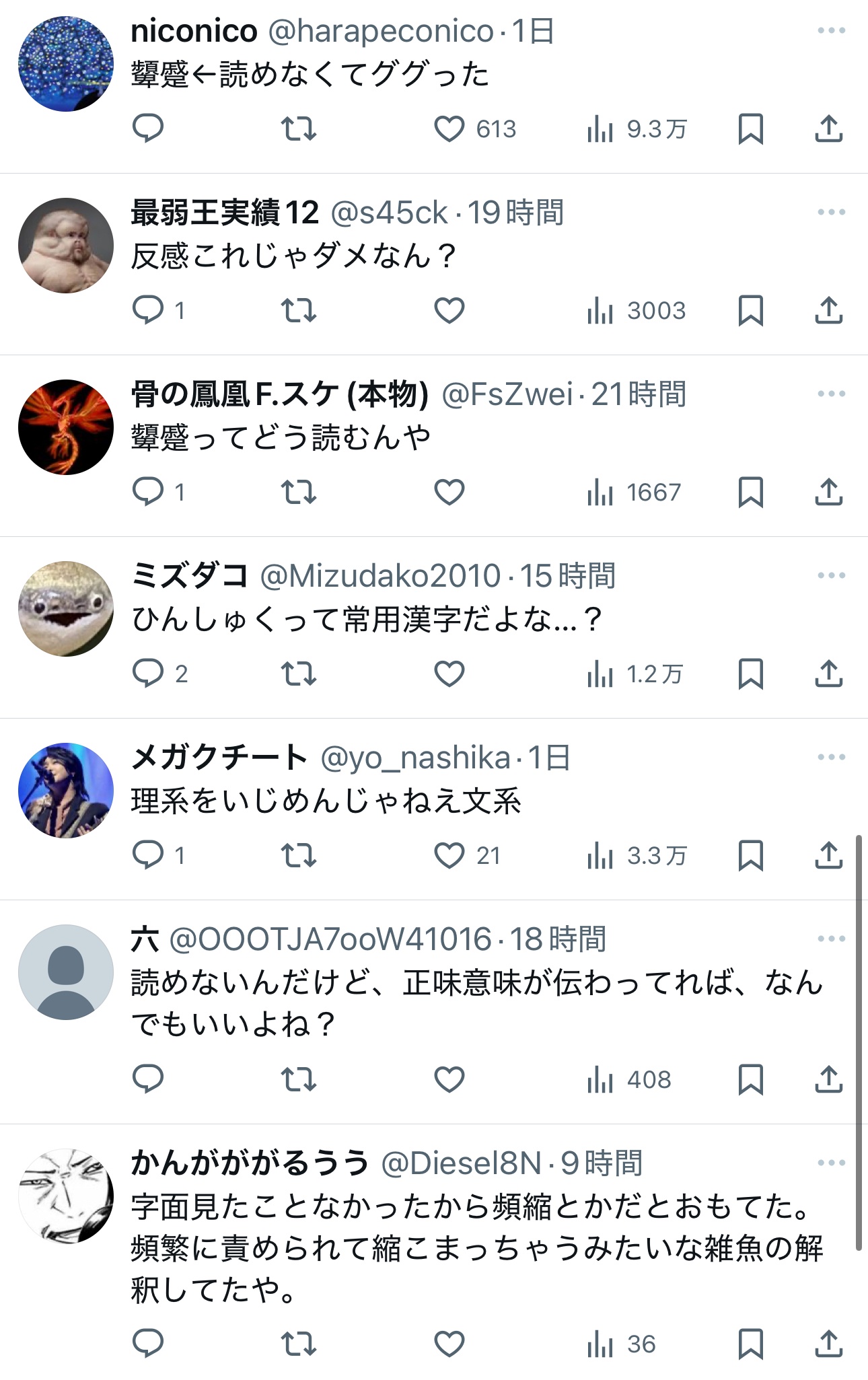This screenshot has height=1380, width=868.
Task: Like niconico's reply with 613 likes
Action: 449,129
